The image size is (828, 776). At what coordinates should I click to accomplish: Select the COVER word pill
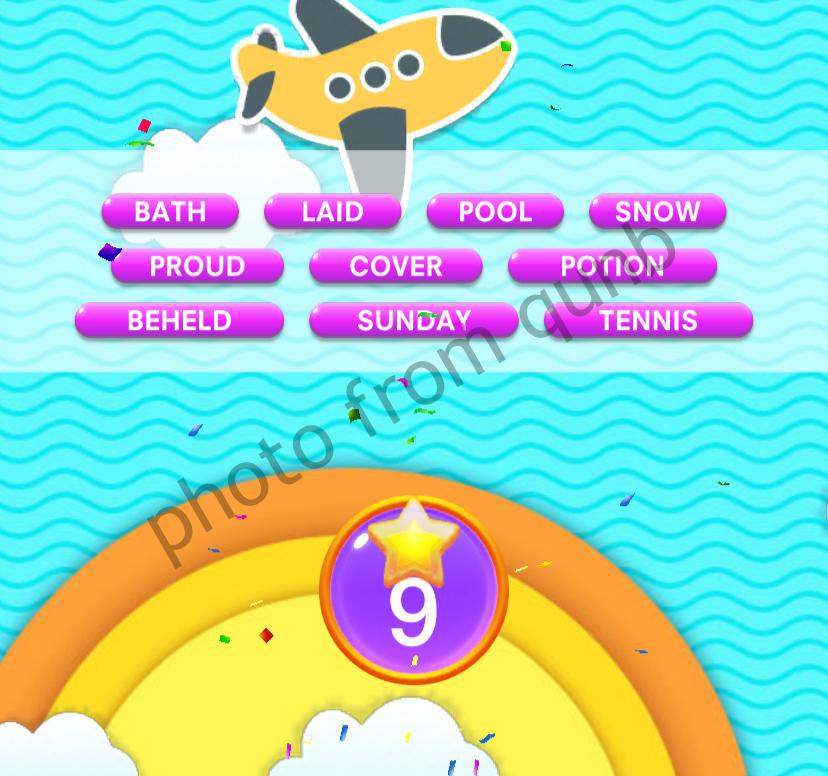tap(396, 266)
